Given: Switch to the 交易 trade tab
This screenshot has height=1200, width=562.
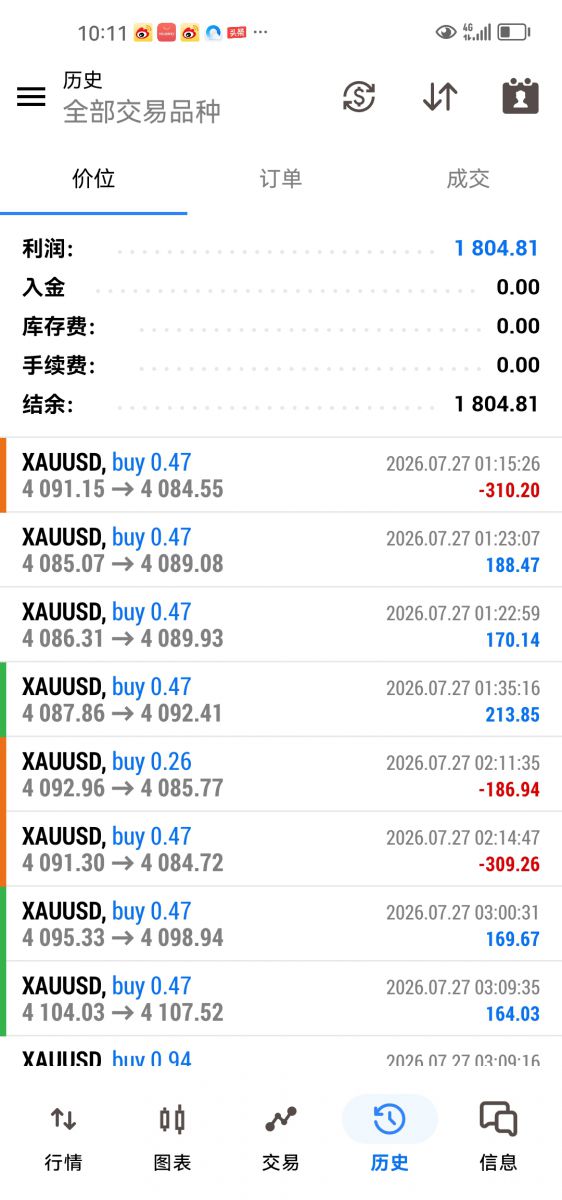Looking at the screenshot, I should pos(281,1137).
